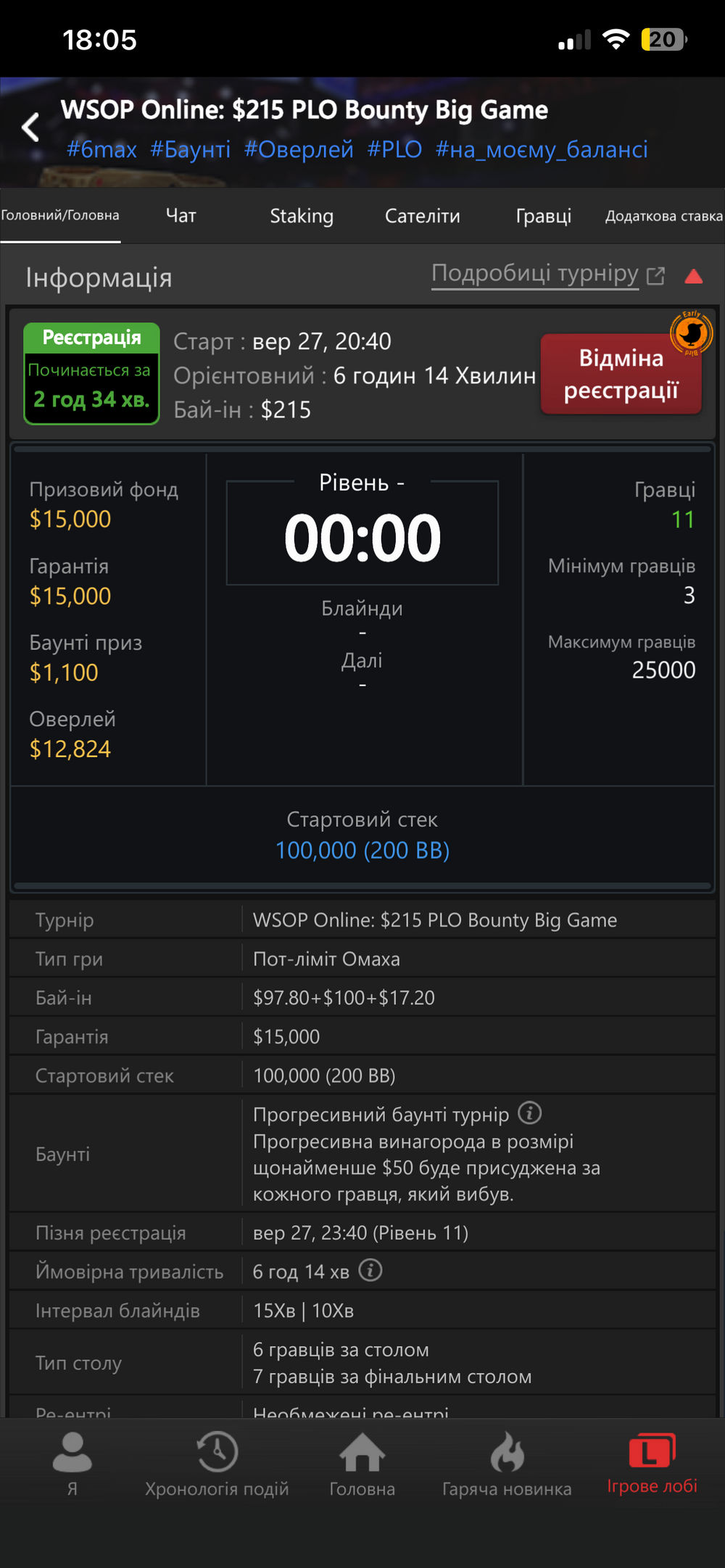Select the Додаткова ставка tab

coord(664,216)
